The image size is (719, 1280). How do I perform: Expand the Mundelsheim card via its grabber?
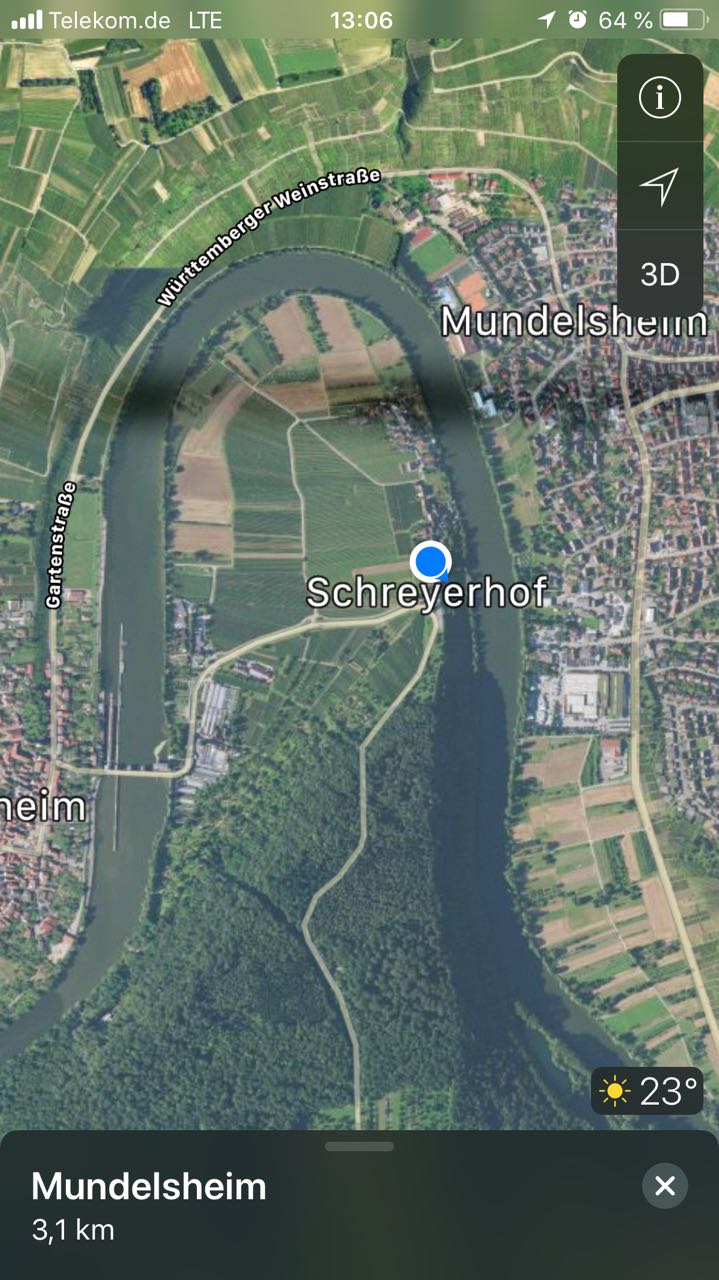coord(359,1146)
